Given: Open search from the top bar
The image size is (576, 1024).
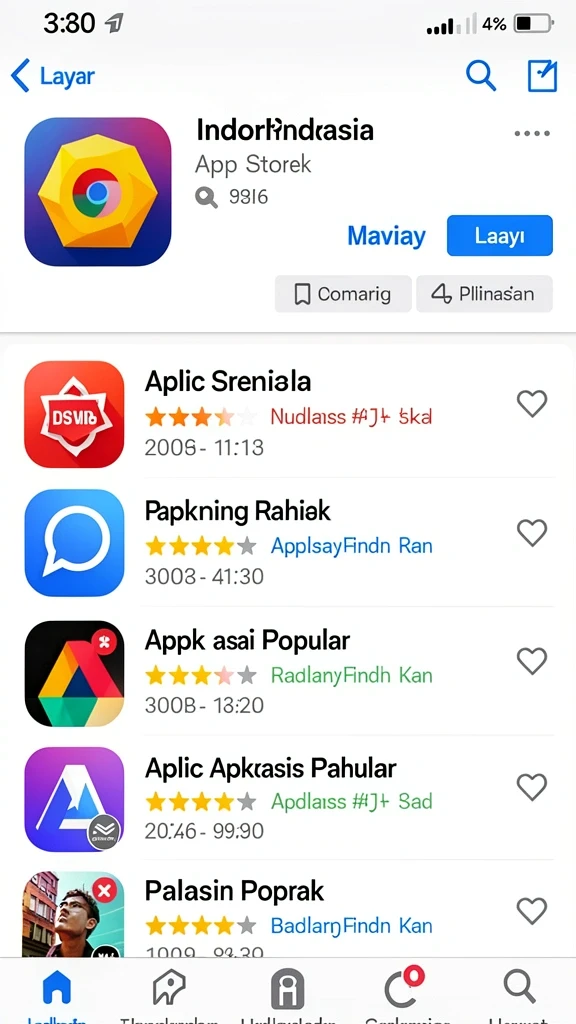Looking at the screenshot, I should [x=481, y=76].
